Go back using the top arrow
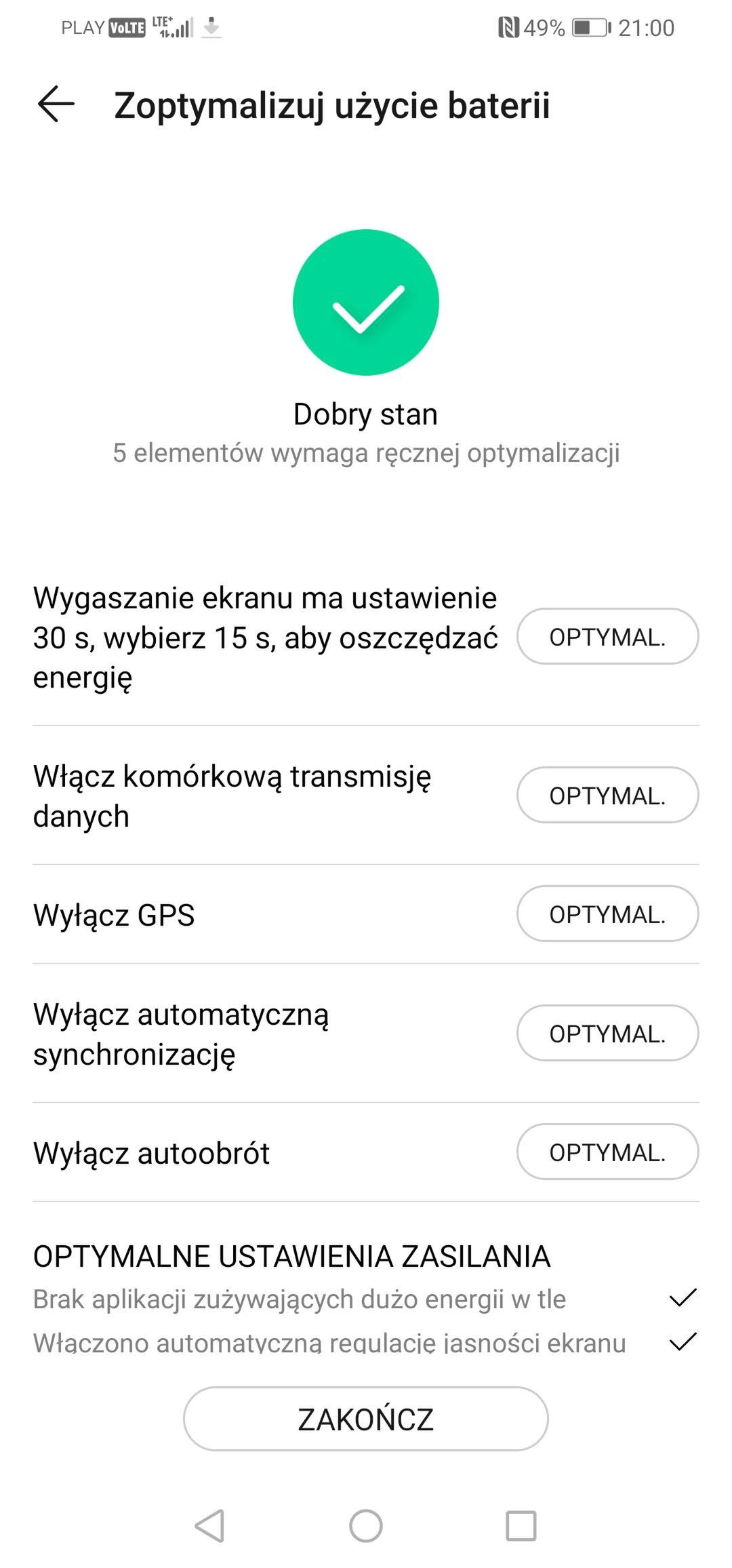The width and height of the screenshot is (732, 1568). coord(56,104)
